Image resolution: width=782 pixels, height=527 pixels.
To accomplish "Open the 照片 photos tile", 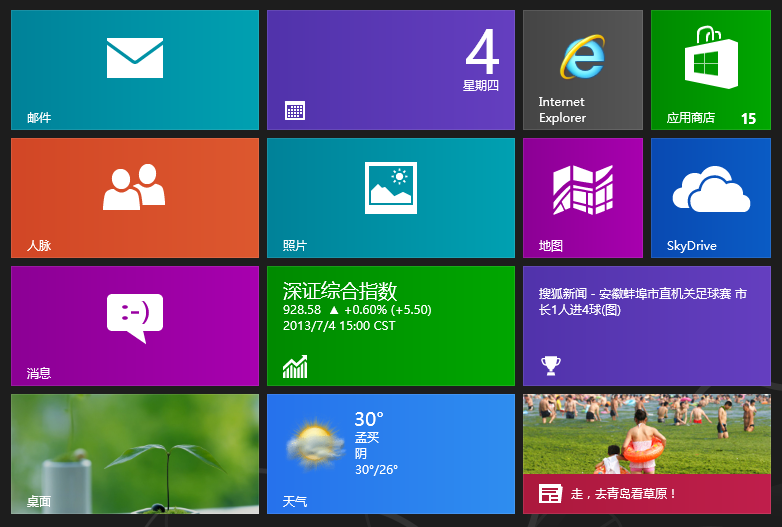I will pyautogui.click(x=390, y=198).
